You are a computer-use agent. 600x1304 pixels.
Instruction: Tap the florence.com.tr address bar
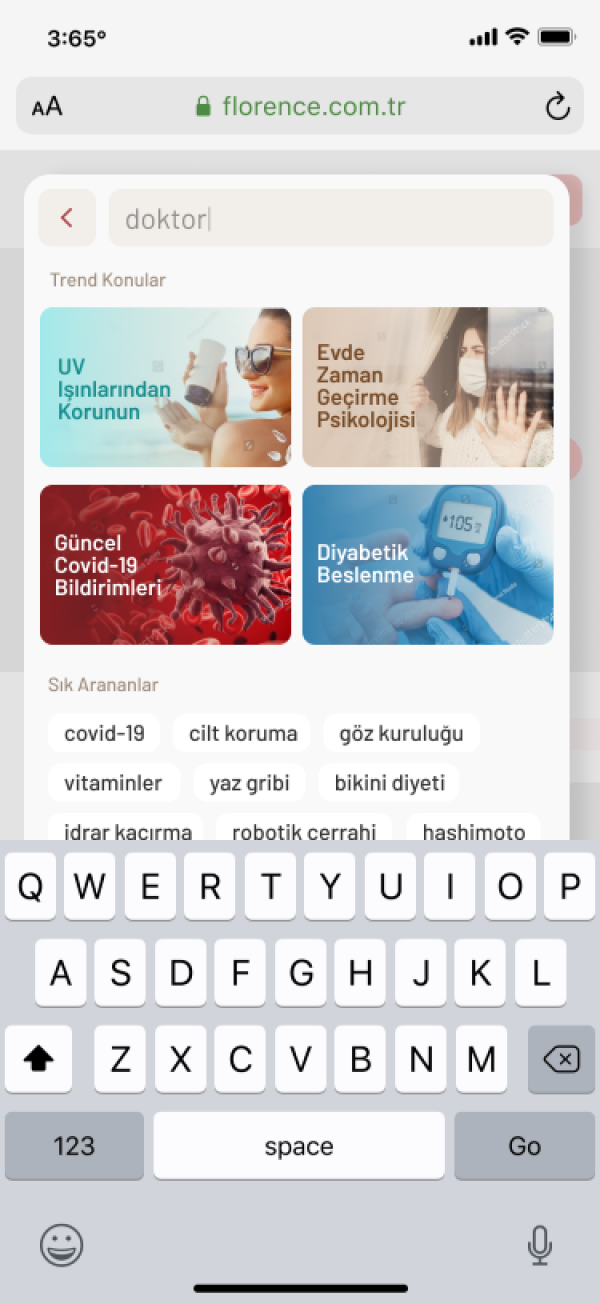(300, 106)
